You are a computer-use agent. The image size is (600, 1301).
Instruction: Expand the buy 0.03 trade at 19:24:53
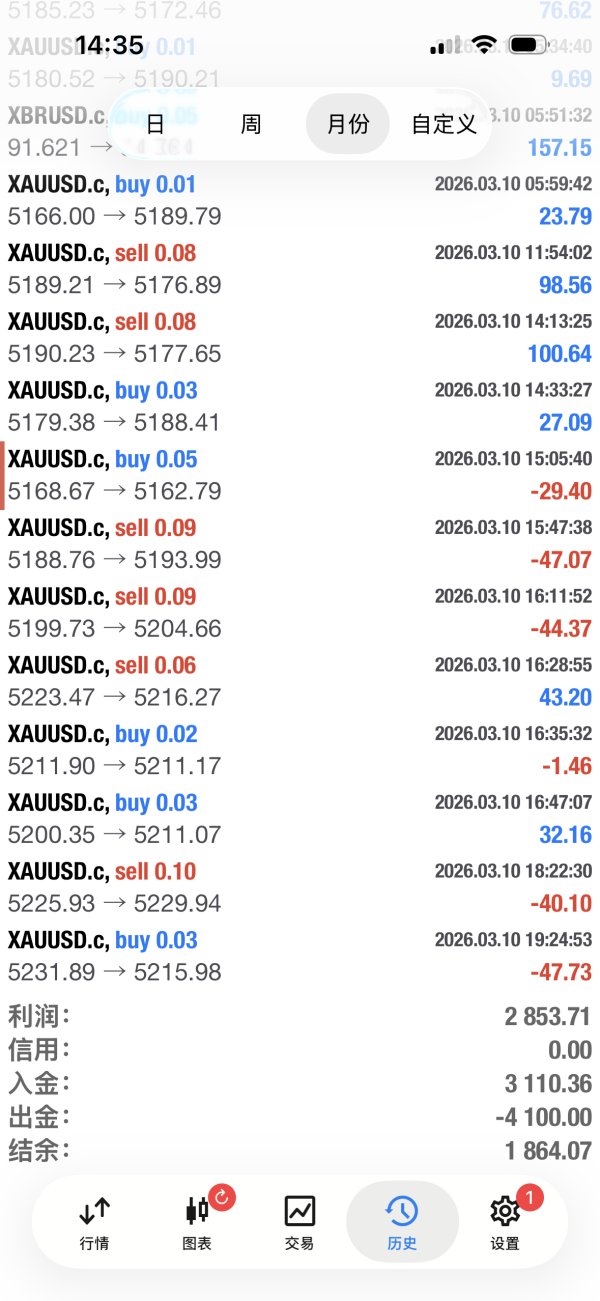tap(300, 956)
